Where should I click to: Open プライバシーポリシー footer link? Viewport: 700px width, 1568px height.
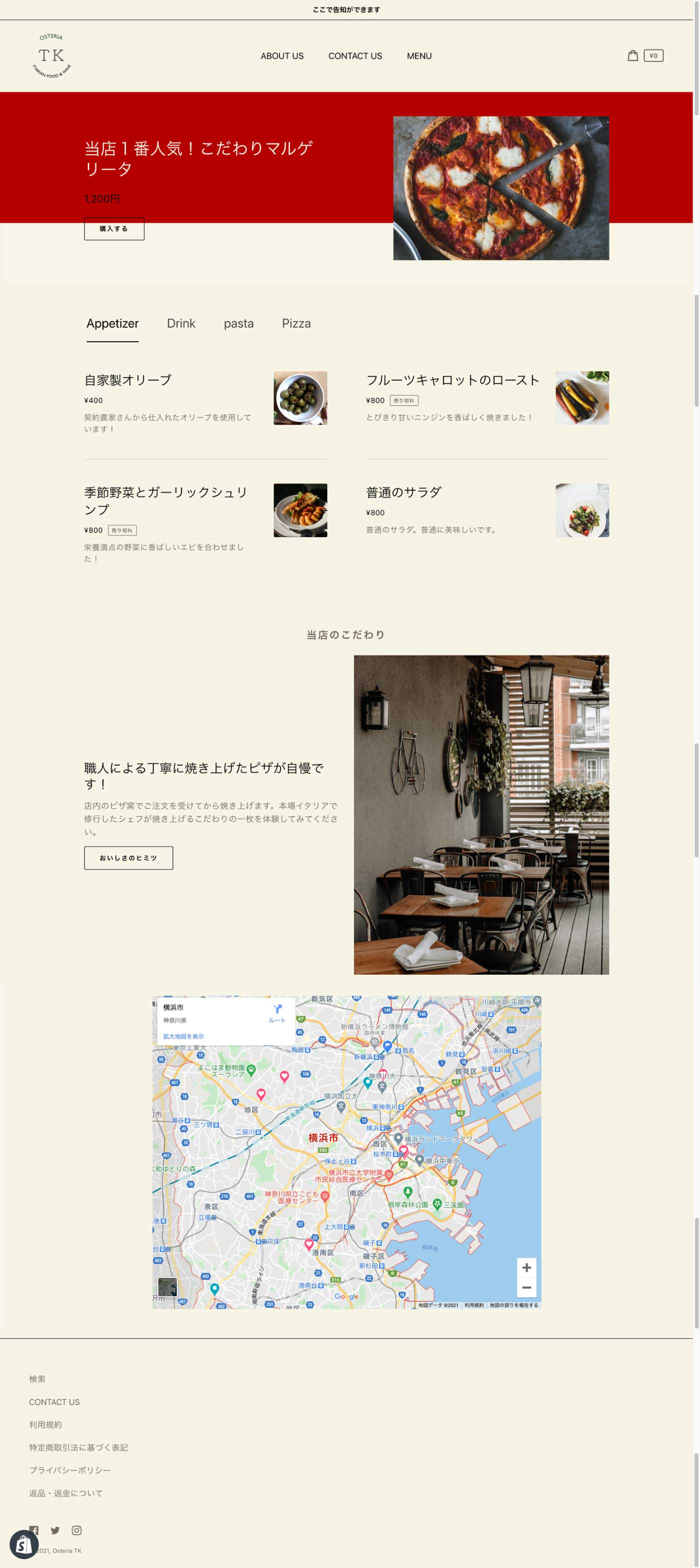click(70, 1471)
